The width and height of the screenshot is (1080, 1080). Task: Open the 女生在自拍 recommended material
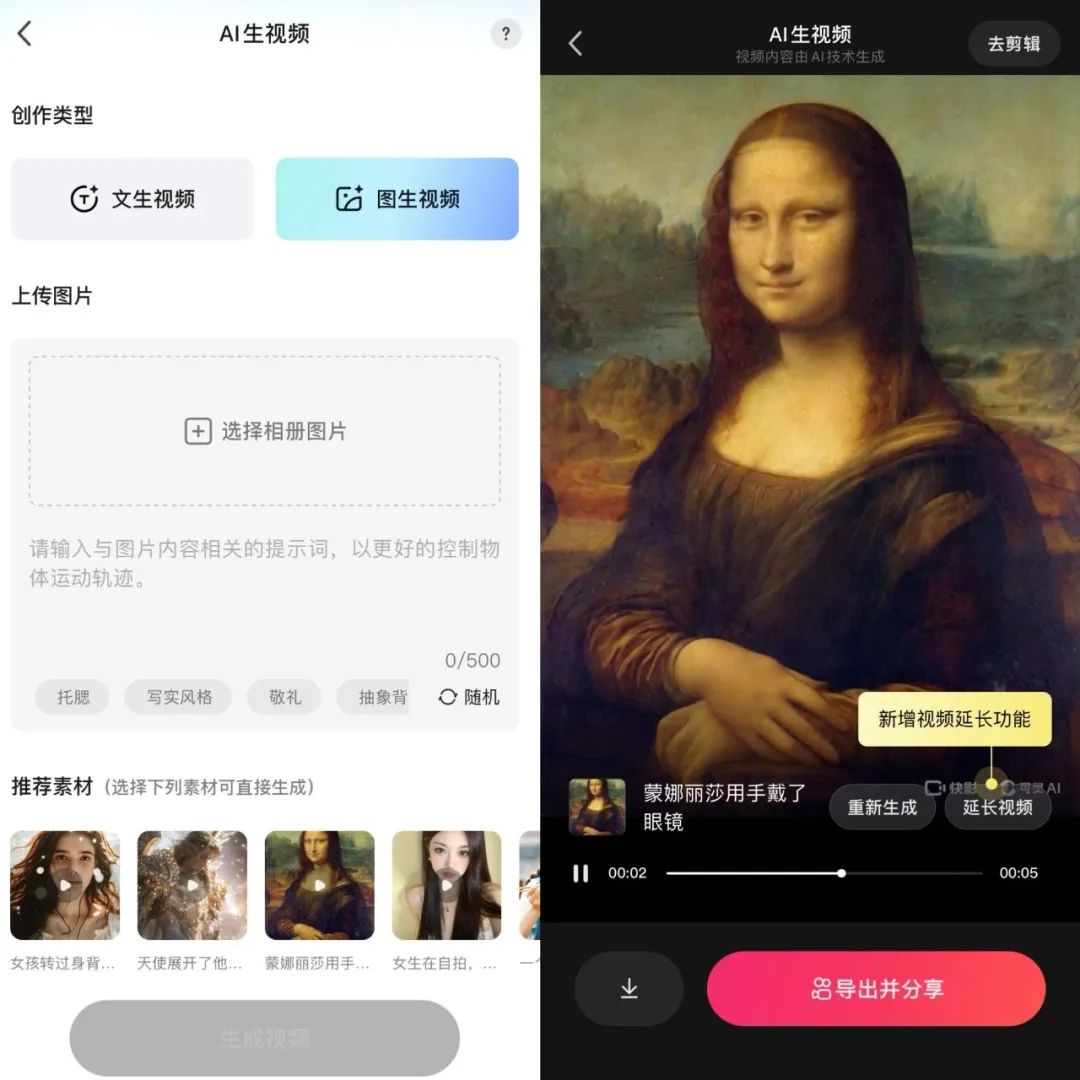[x=446, y=886]
